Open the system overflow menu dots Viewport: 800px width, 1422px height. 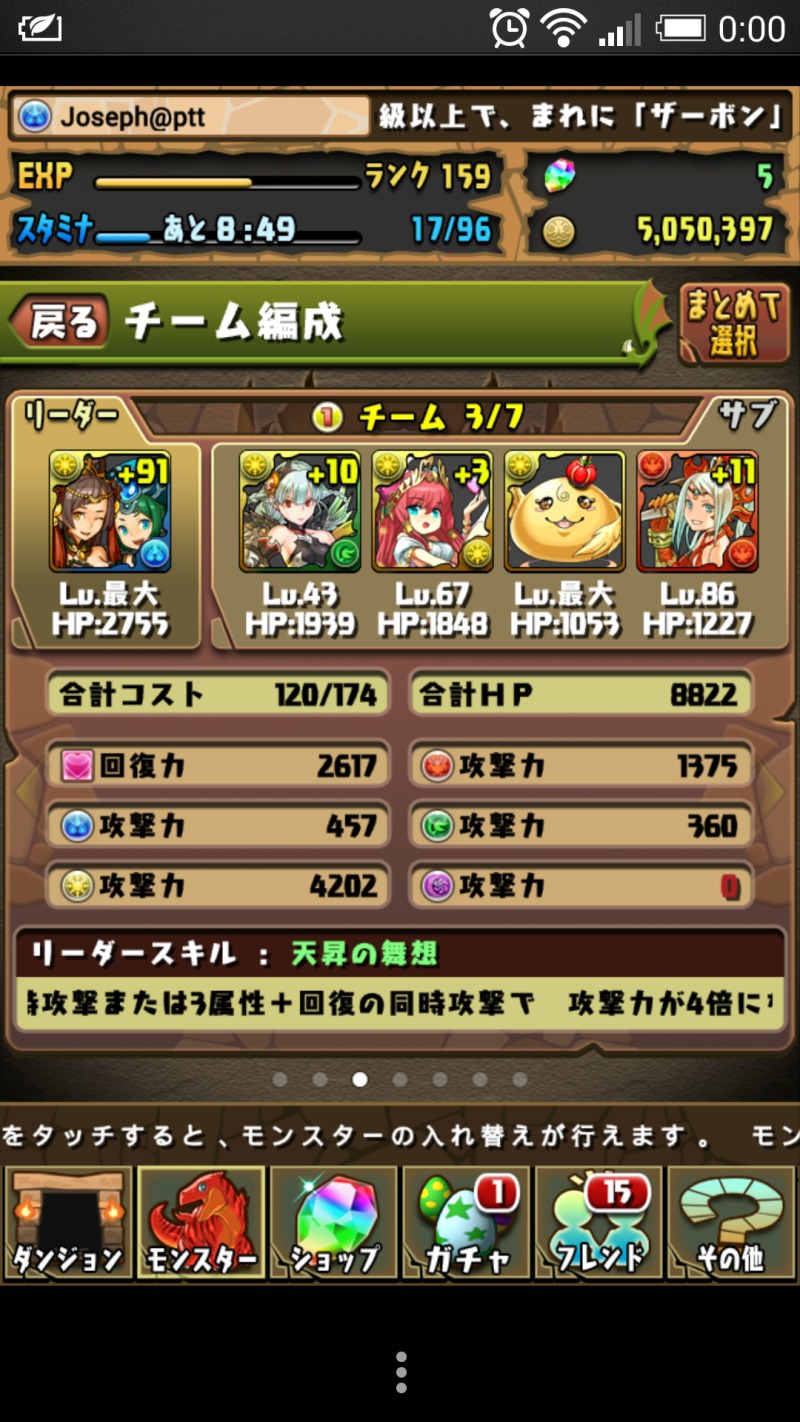pos(400,1372)
